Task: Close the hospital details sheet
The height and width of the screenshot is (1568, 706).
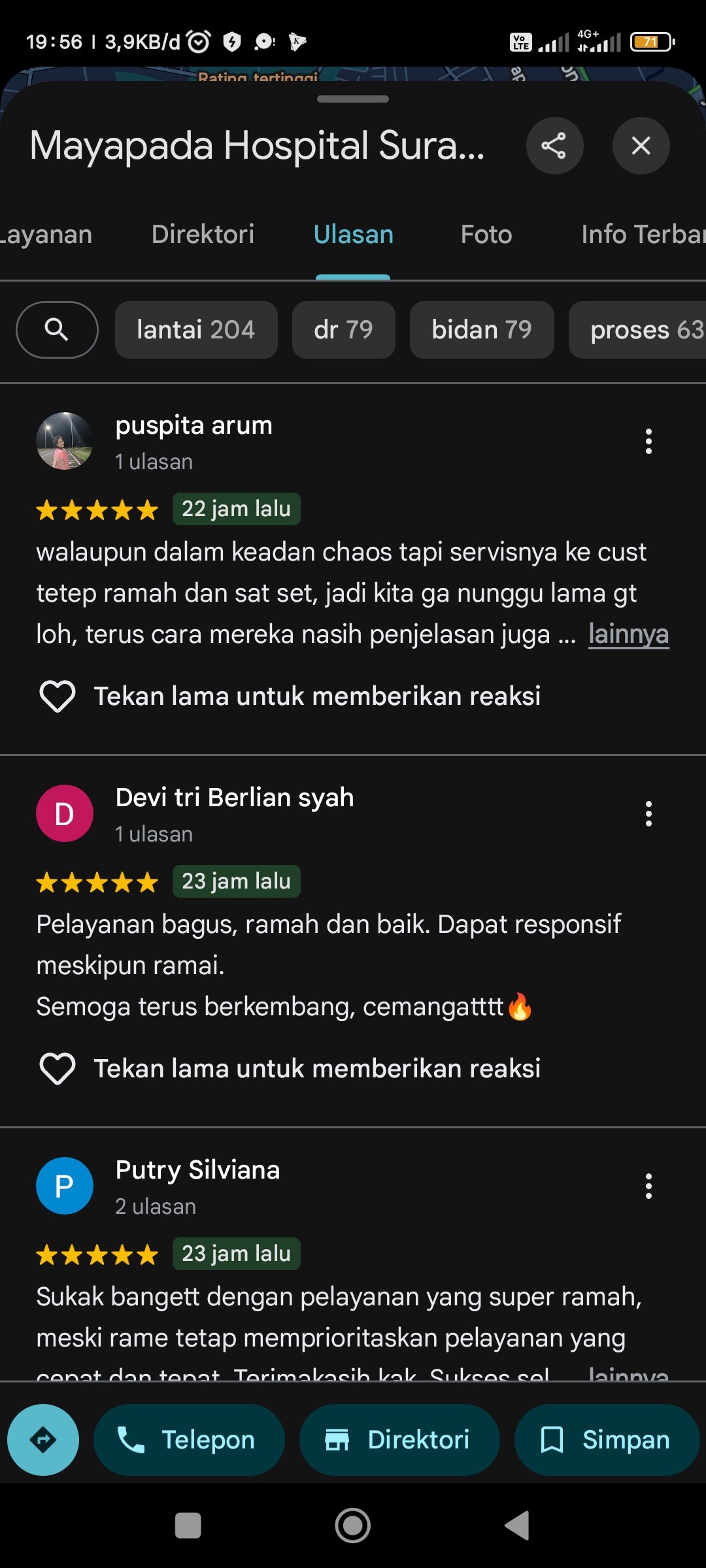Action: tap(641, 146)
